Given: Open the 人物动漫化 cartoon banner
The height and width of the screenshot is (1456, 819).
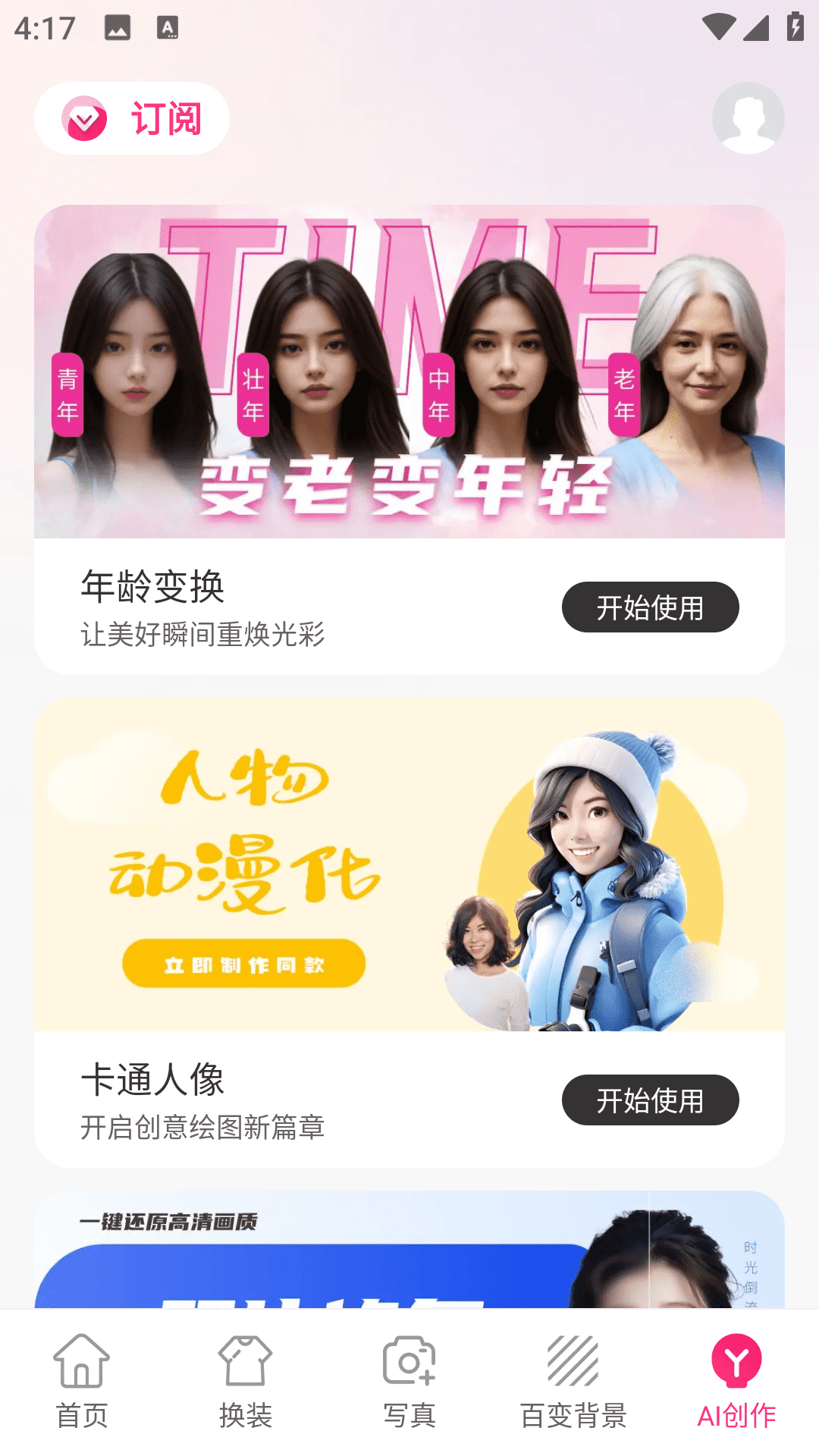Looking at the screenshot, I should (x=409, y=864).
